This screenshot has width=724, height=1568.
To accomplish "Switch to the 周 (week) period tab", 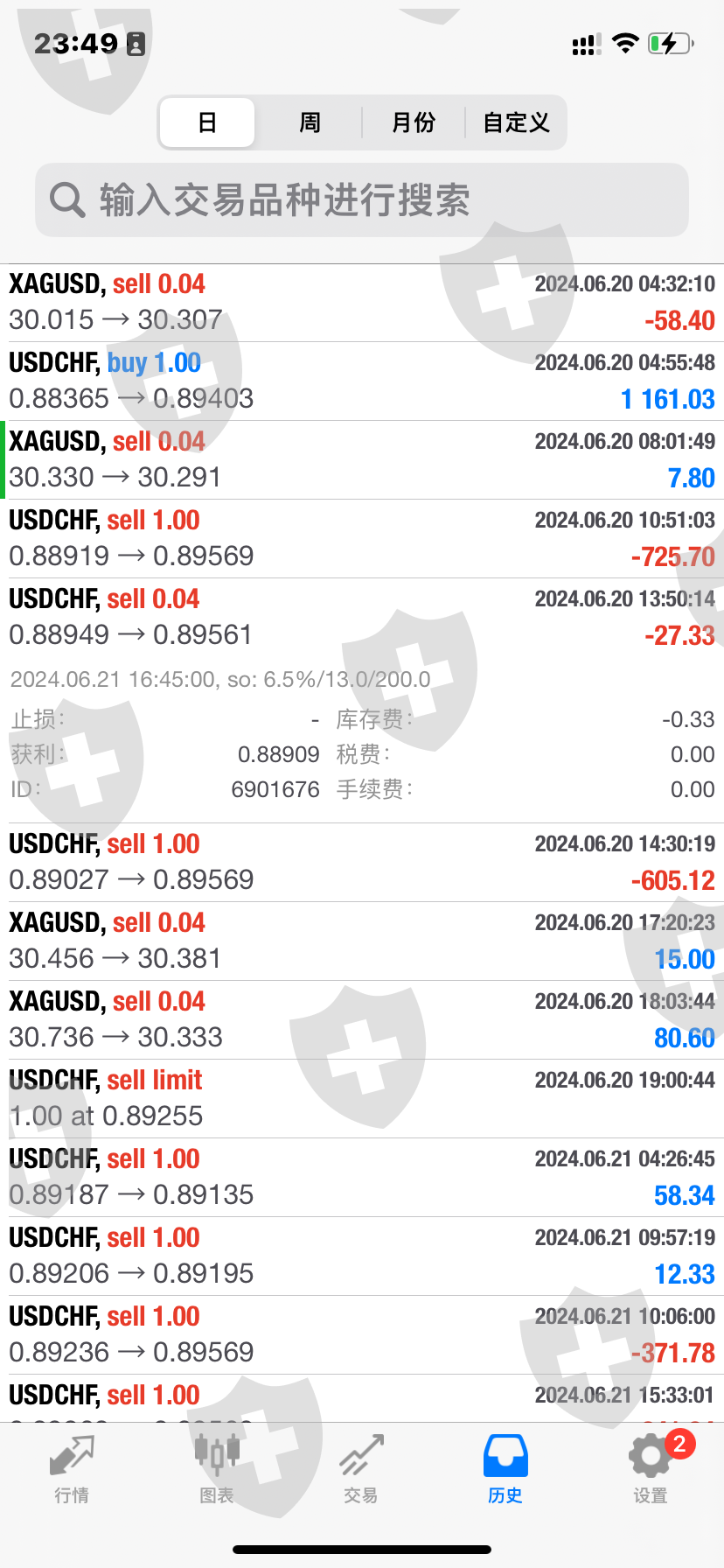I will [310, 122].
